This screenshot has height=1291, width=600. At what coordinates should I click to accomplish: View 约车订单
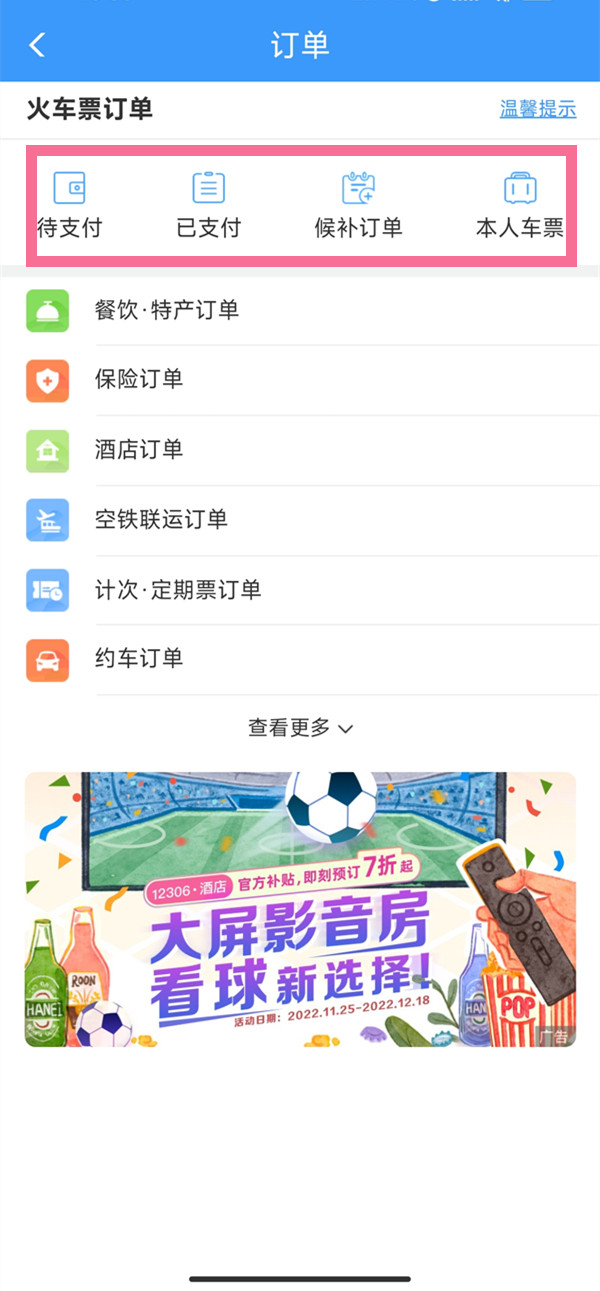click(x=300, y=659)
